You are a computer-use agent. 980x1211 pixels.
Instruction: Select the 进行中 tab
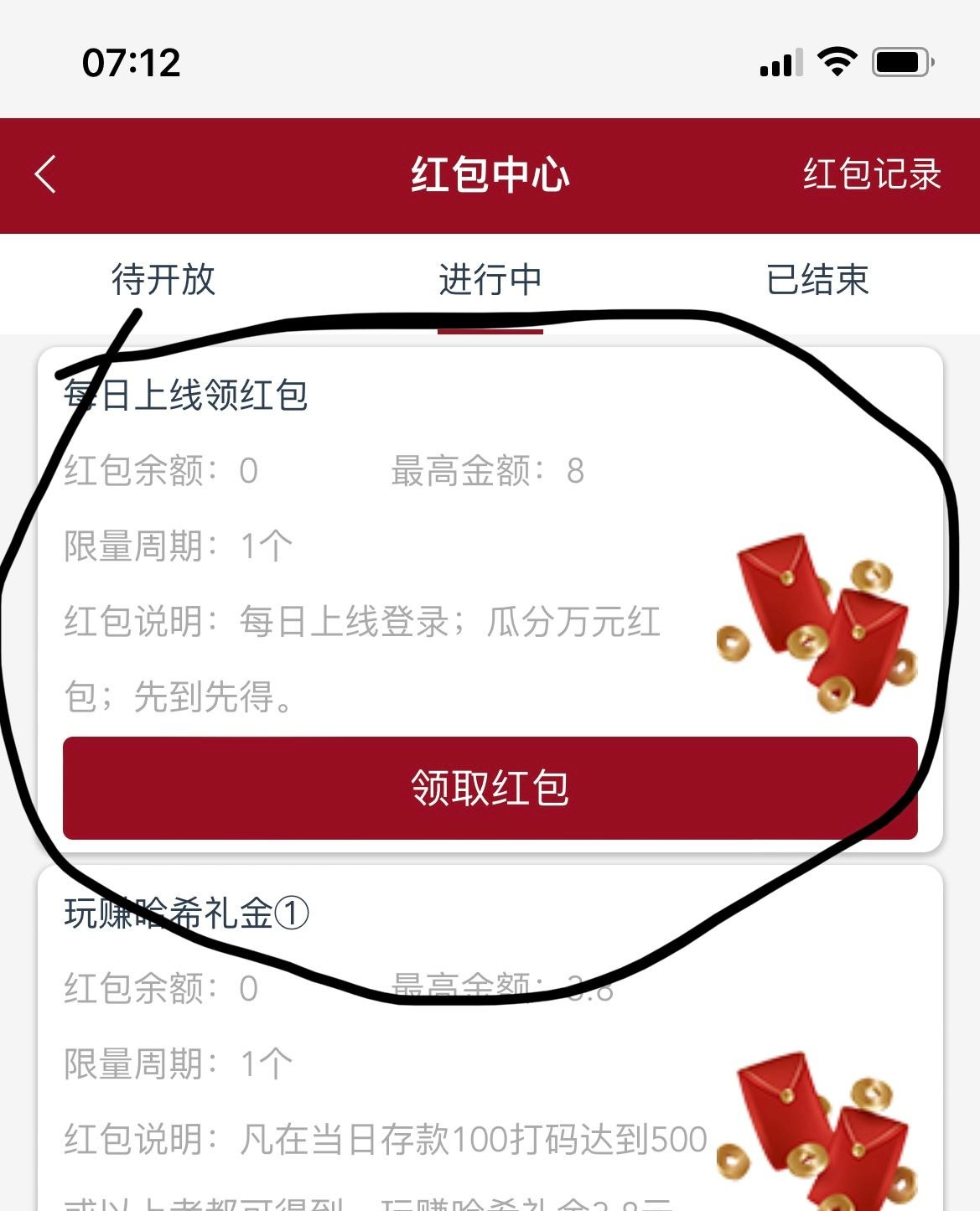[x=490, y=280]
